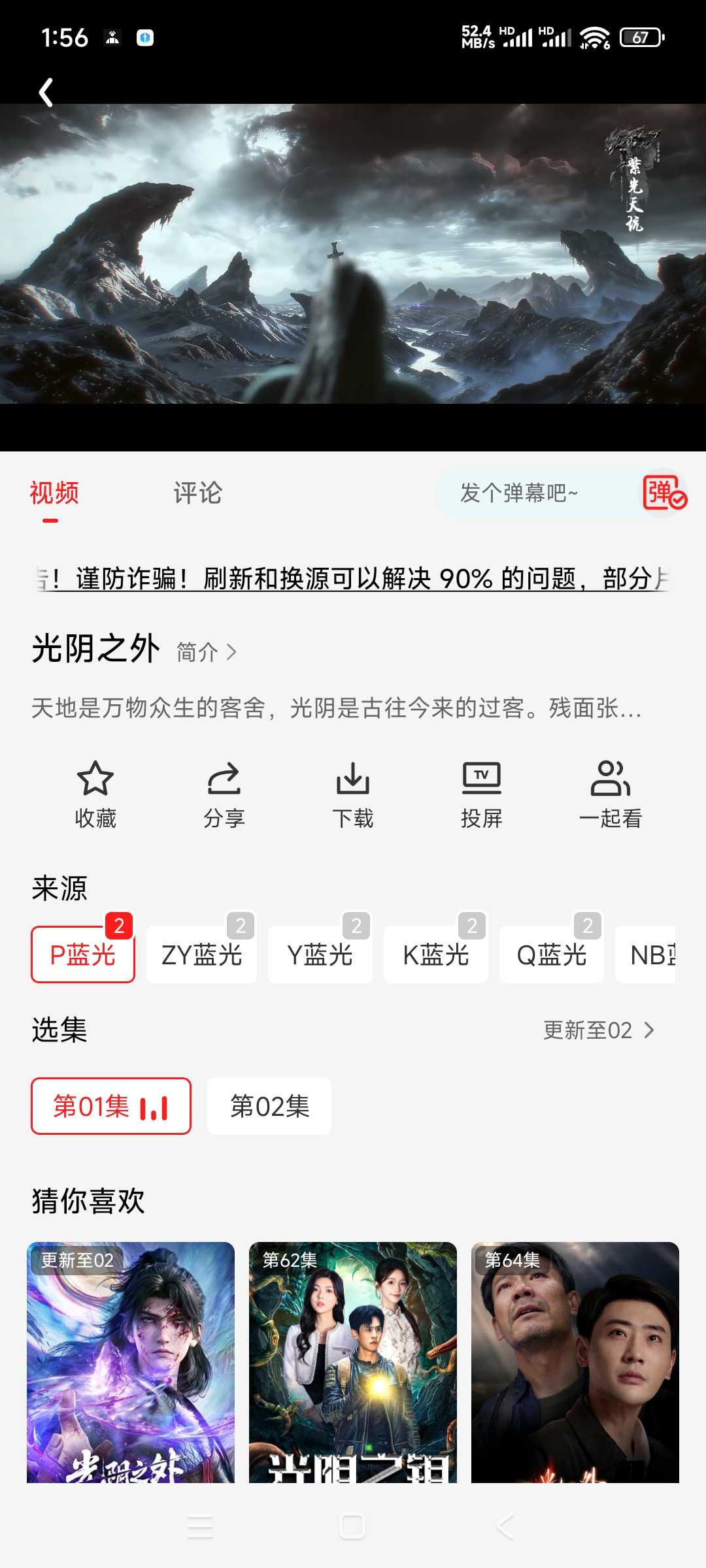The image size is (706, 1568).
Task: Open the recommended show marked 更新至02
Action: coord(131,1362)
